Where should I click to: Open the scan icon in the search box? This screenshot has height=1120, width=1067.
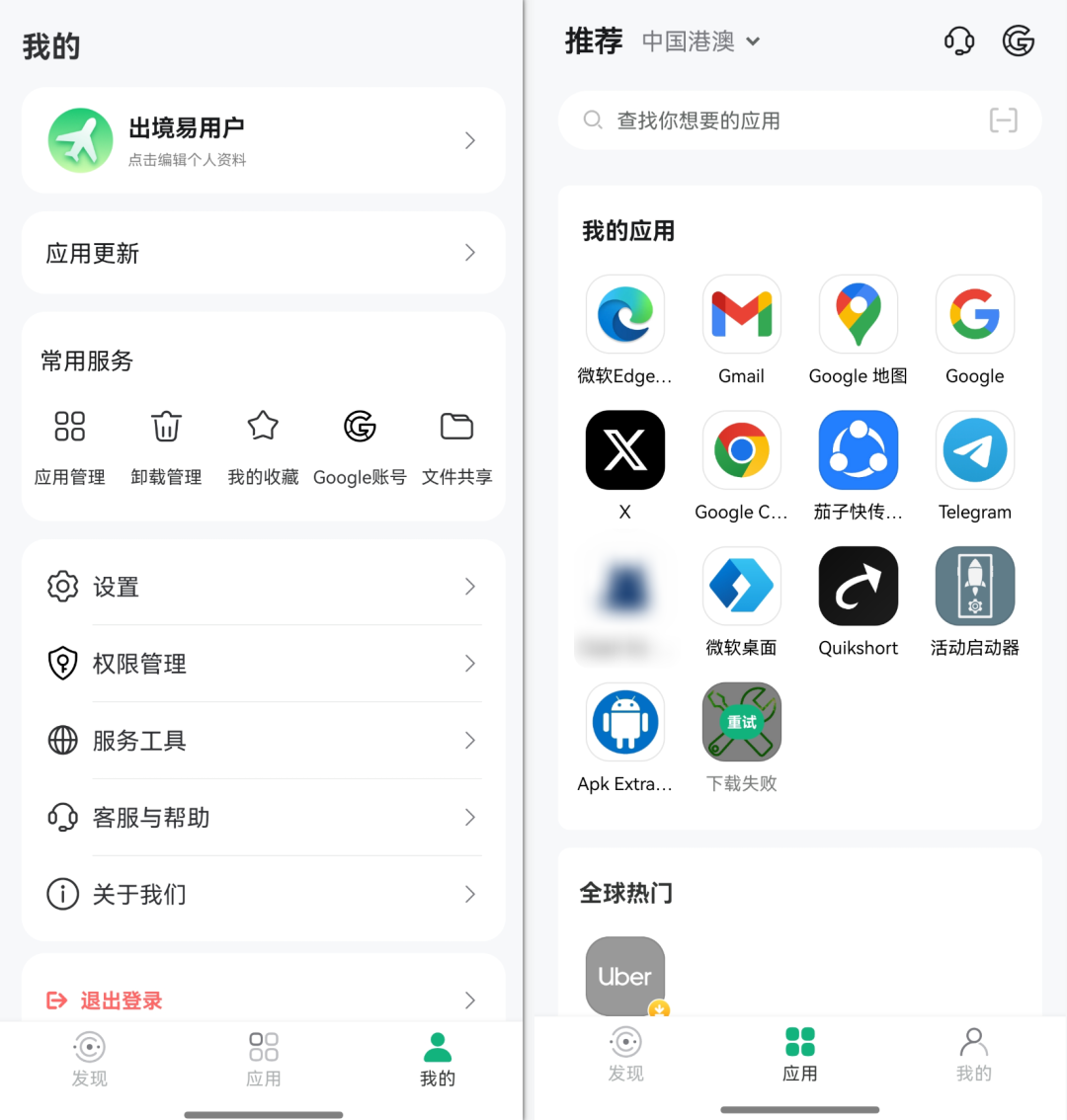(x=1003, y=120)
